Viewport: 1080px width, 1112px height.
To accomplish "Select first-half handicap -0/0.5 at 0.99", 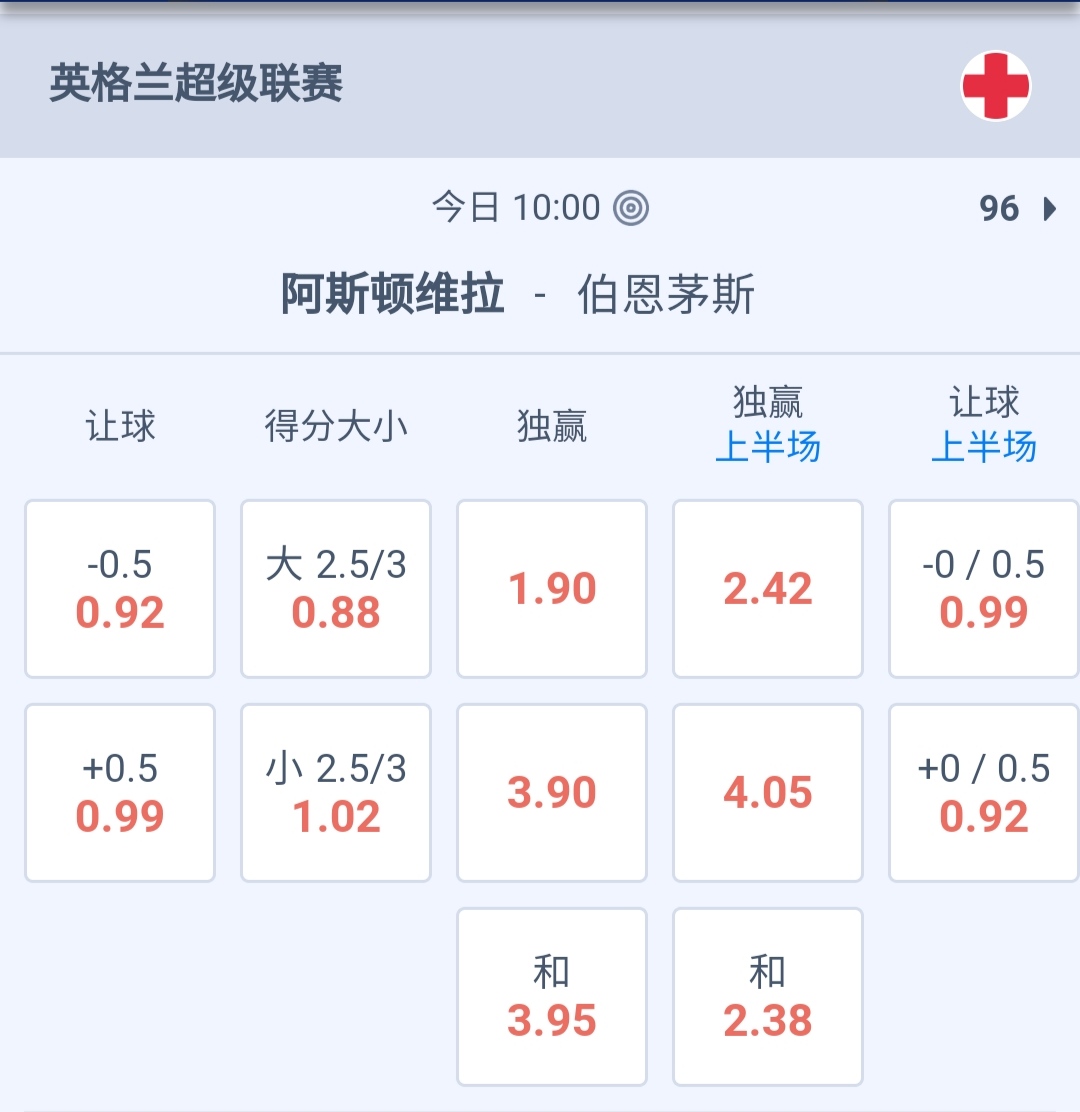I will tap(984, 589).
